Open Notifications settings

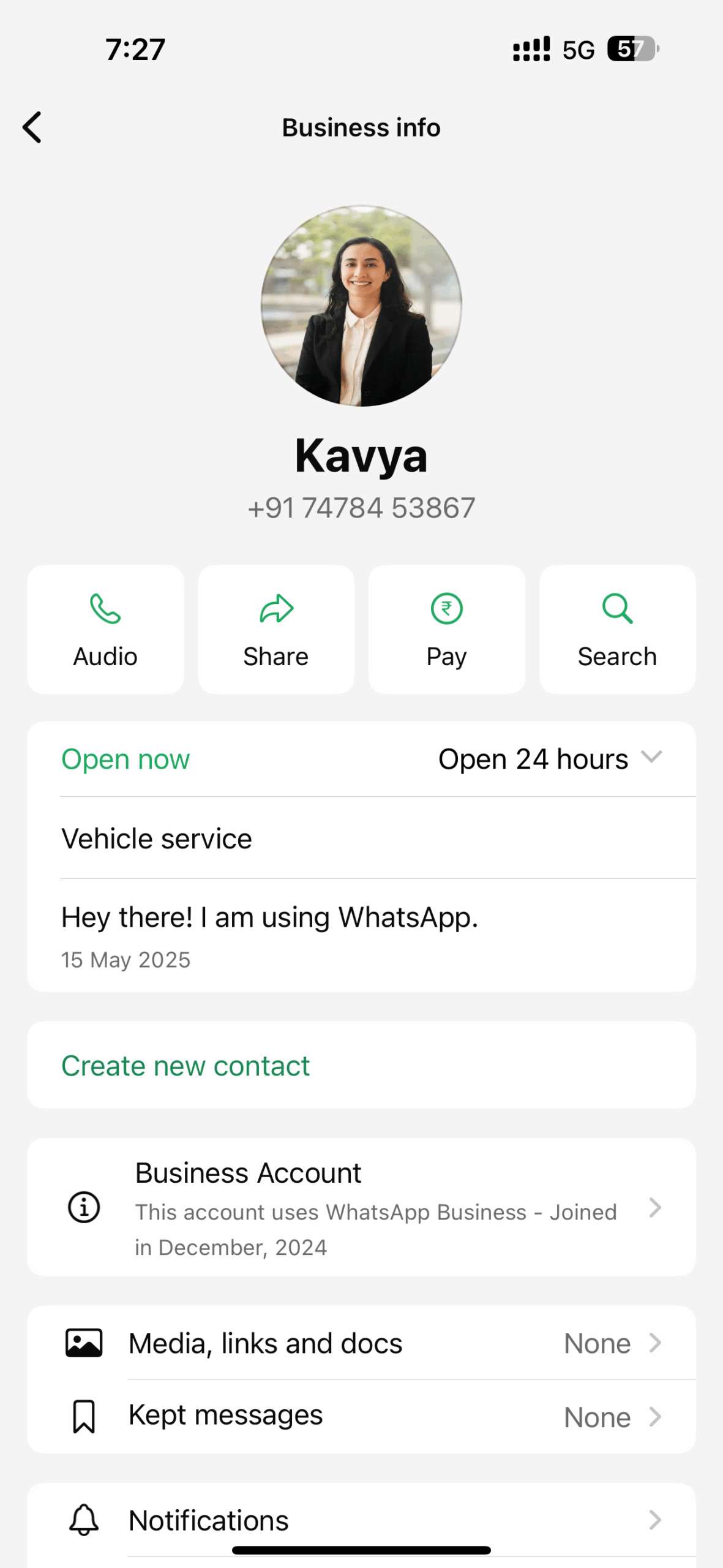coord(361,1520)
